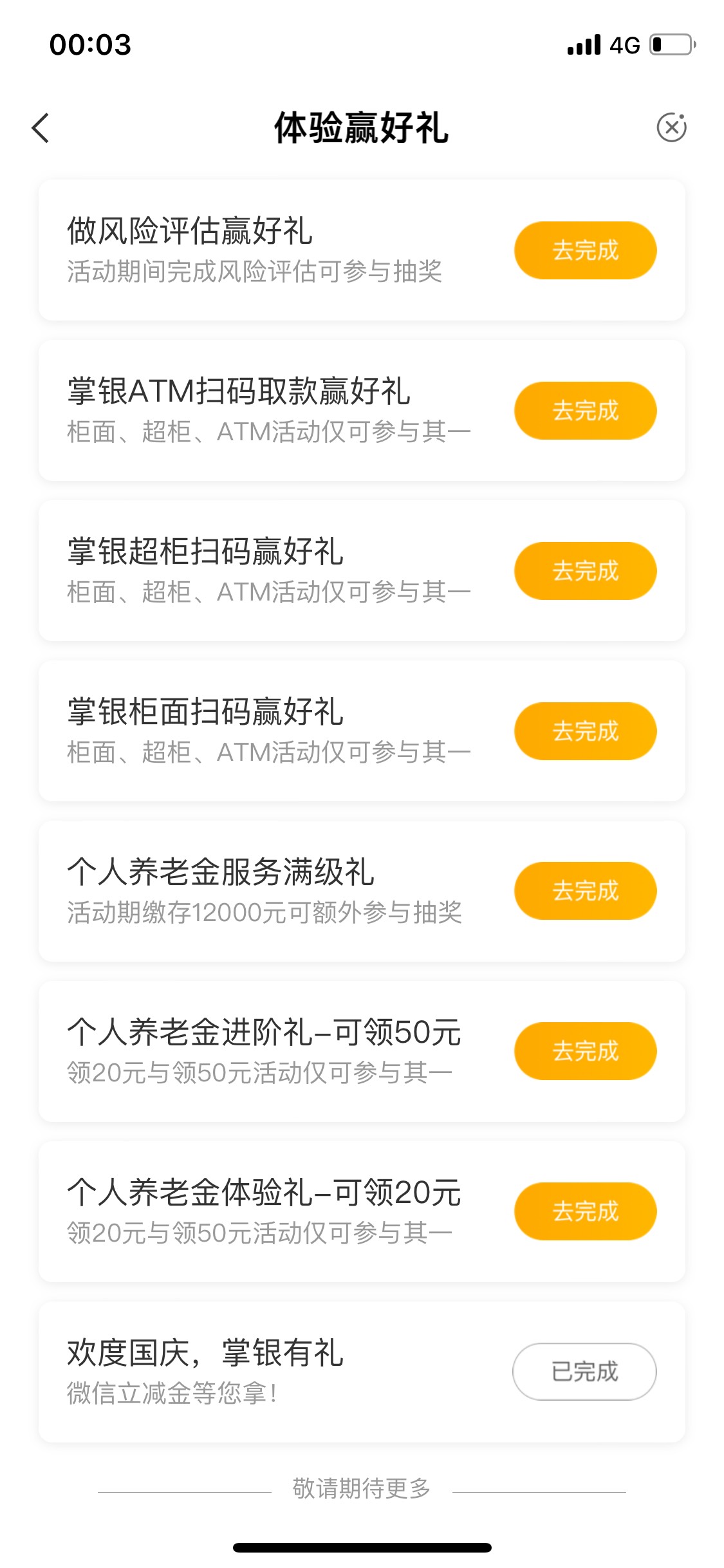Close the 体验赢好礼 page with the X icon
This screenshot has width=724, height=1568.
coord(671,127)
